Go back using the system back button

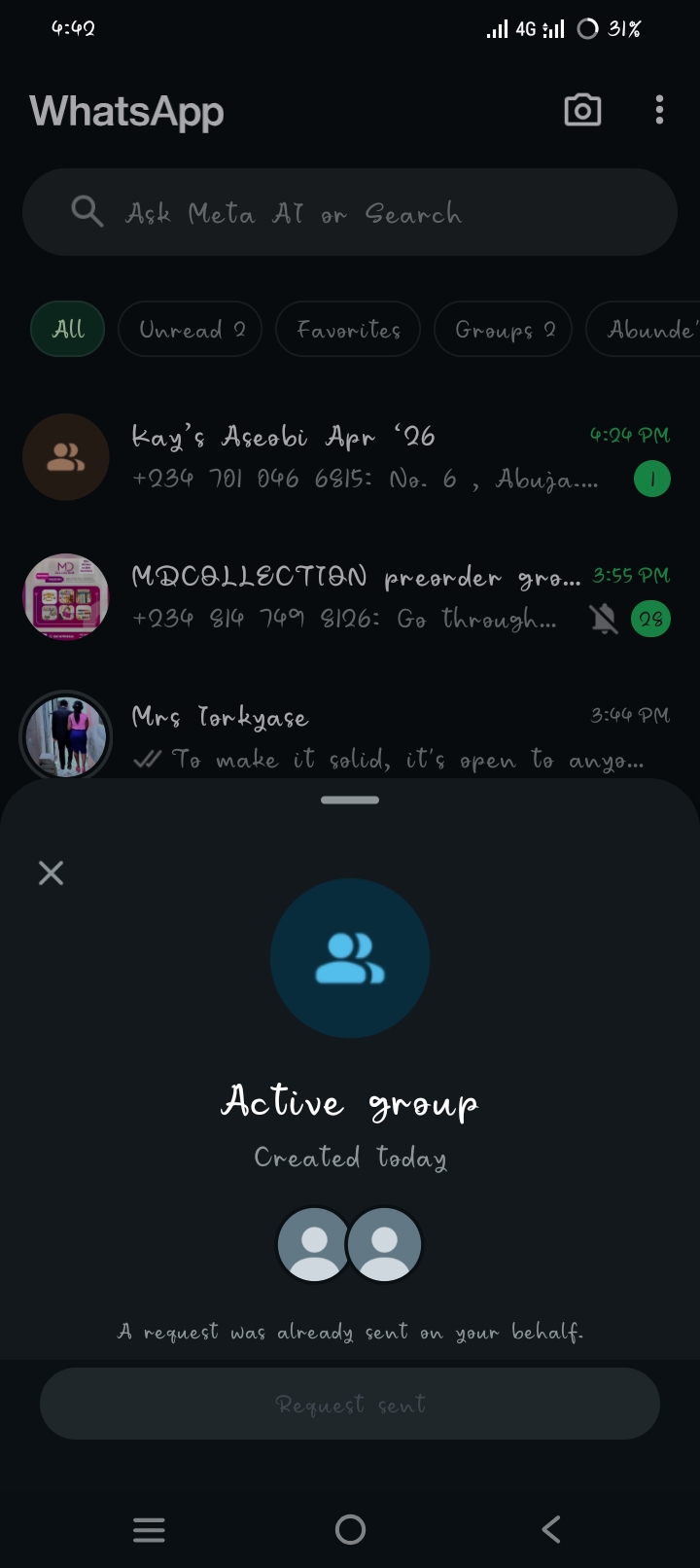(550, 1529)
